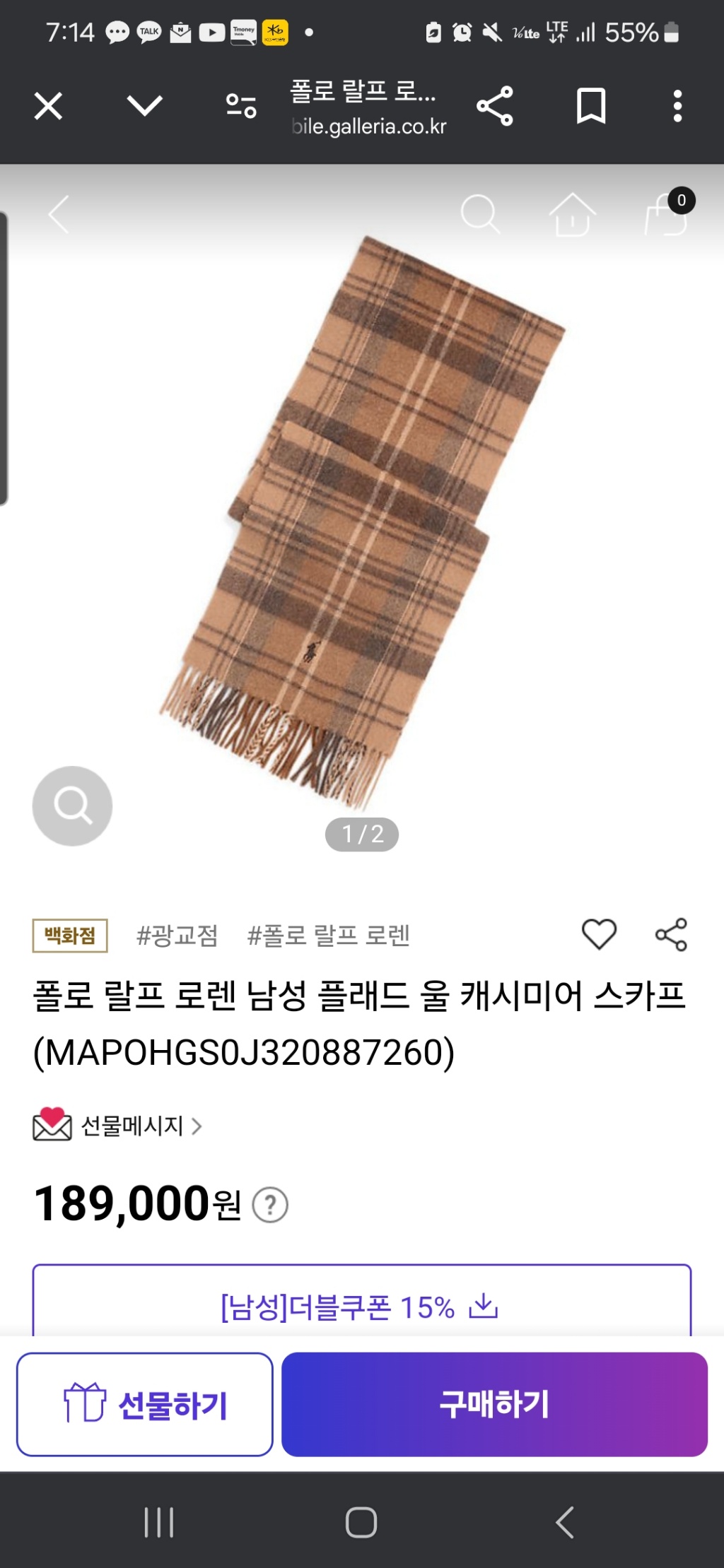Open the shopping bag

666,215
